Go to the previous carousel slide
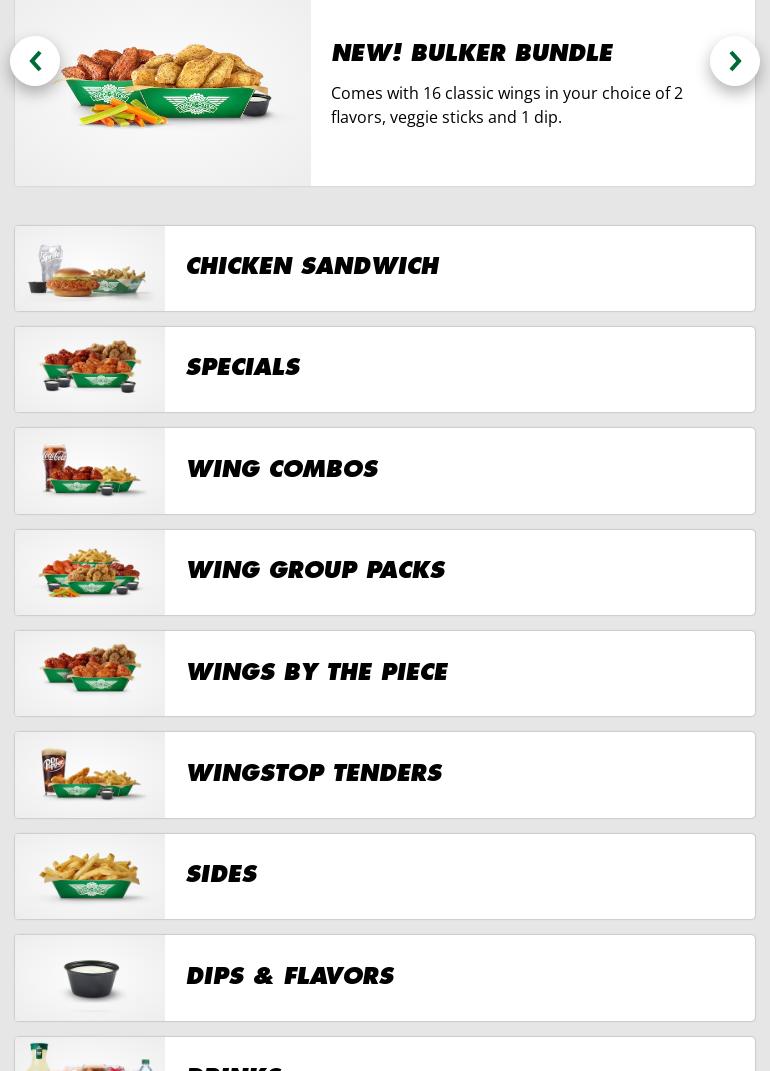The image size is (770, 1071). 35,61
